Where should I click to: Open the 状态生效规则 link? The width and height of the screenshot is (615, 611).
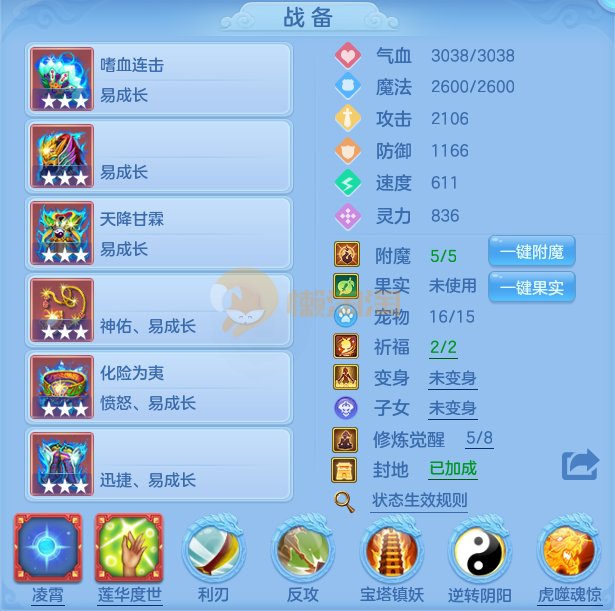[418, 500]
